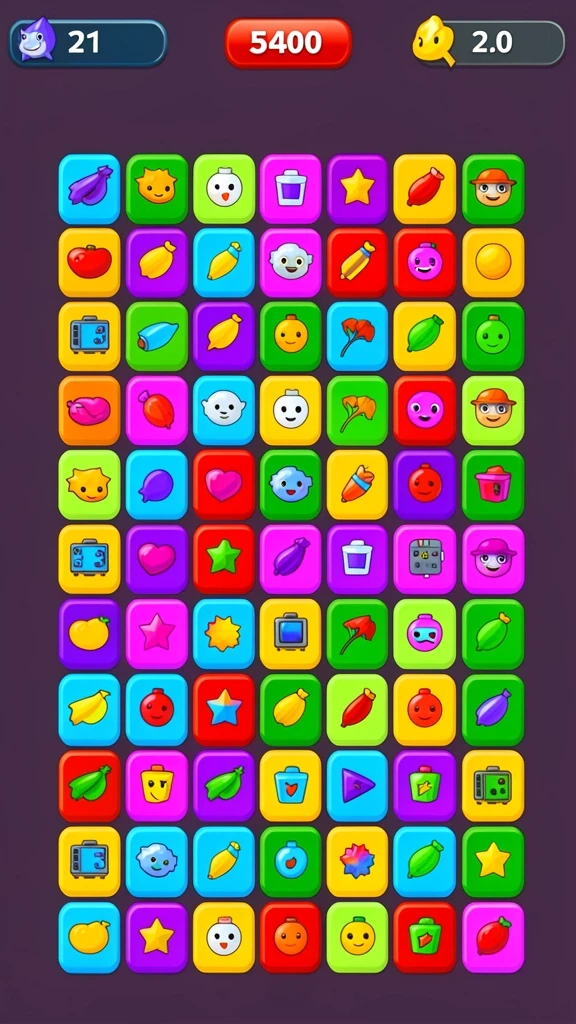Select the pink star tile on magenta
The image size is (576, 1024).
coord(157,633)
